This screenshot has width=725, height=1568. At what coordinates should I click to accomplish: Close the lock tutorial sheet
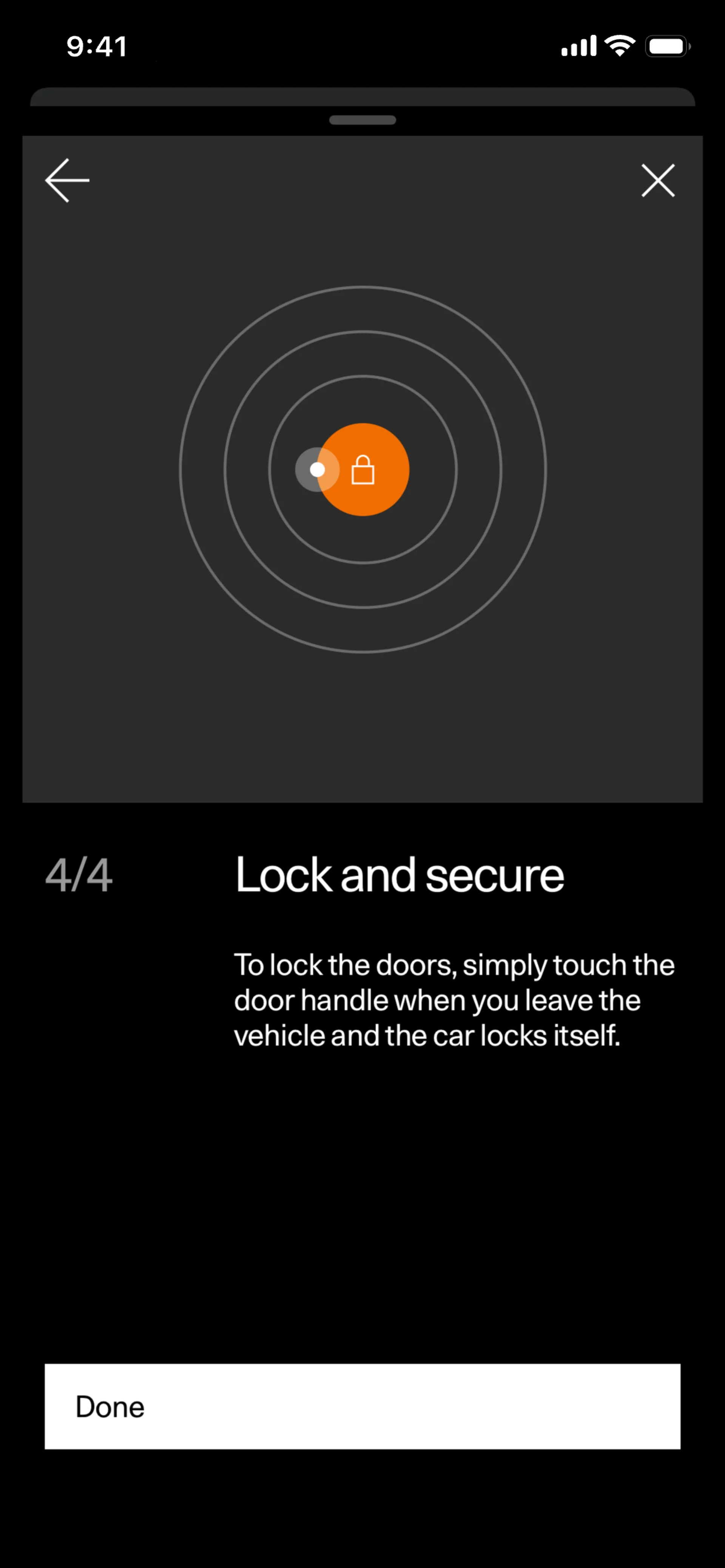point(658,180)
